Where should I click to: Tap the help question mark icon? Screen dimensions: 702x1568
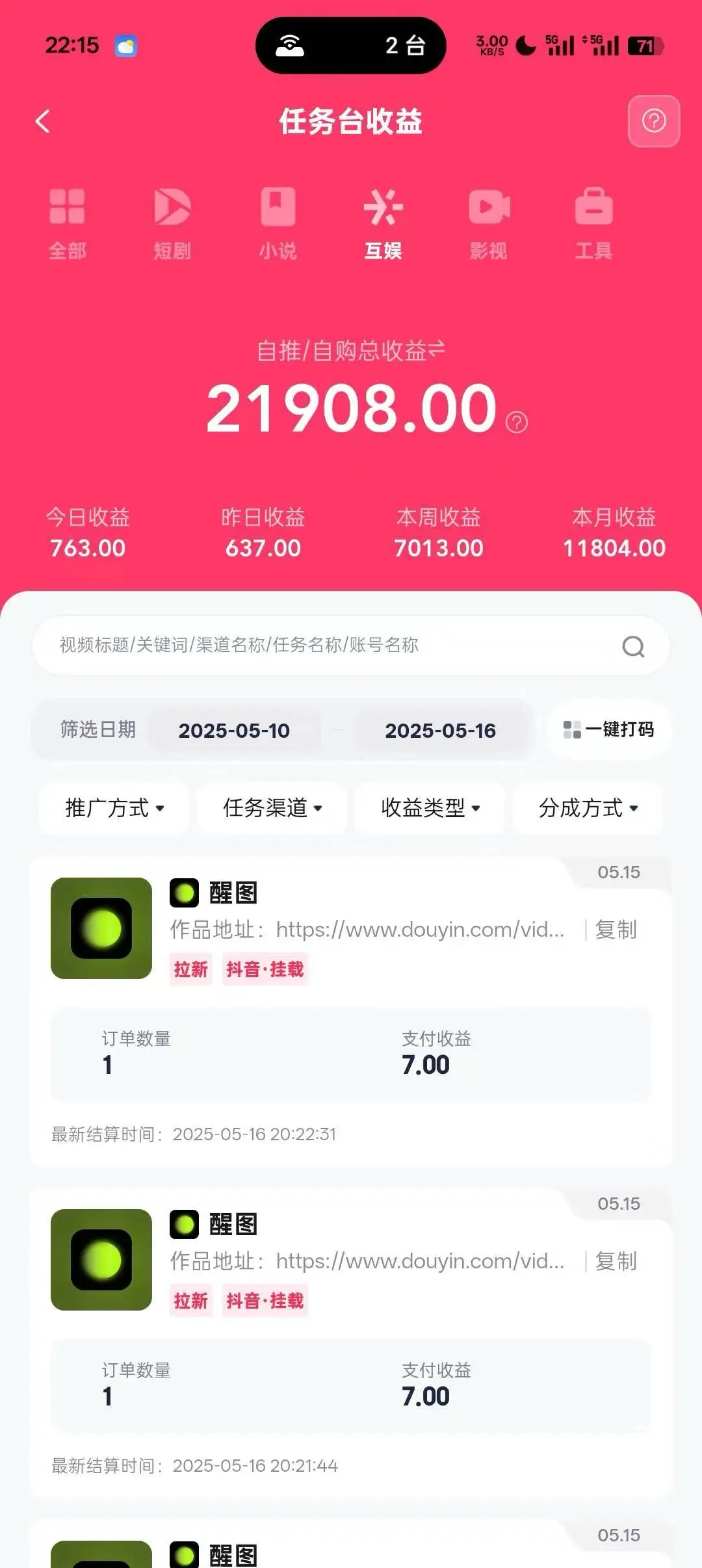point(654,121)
